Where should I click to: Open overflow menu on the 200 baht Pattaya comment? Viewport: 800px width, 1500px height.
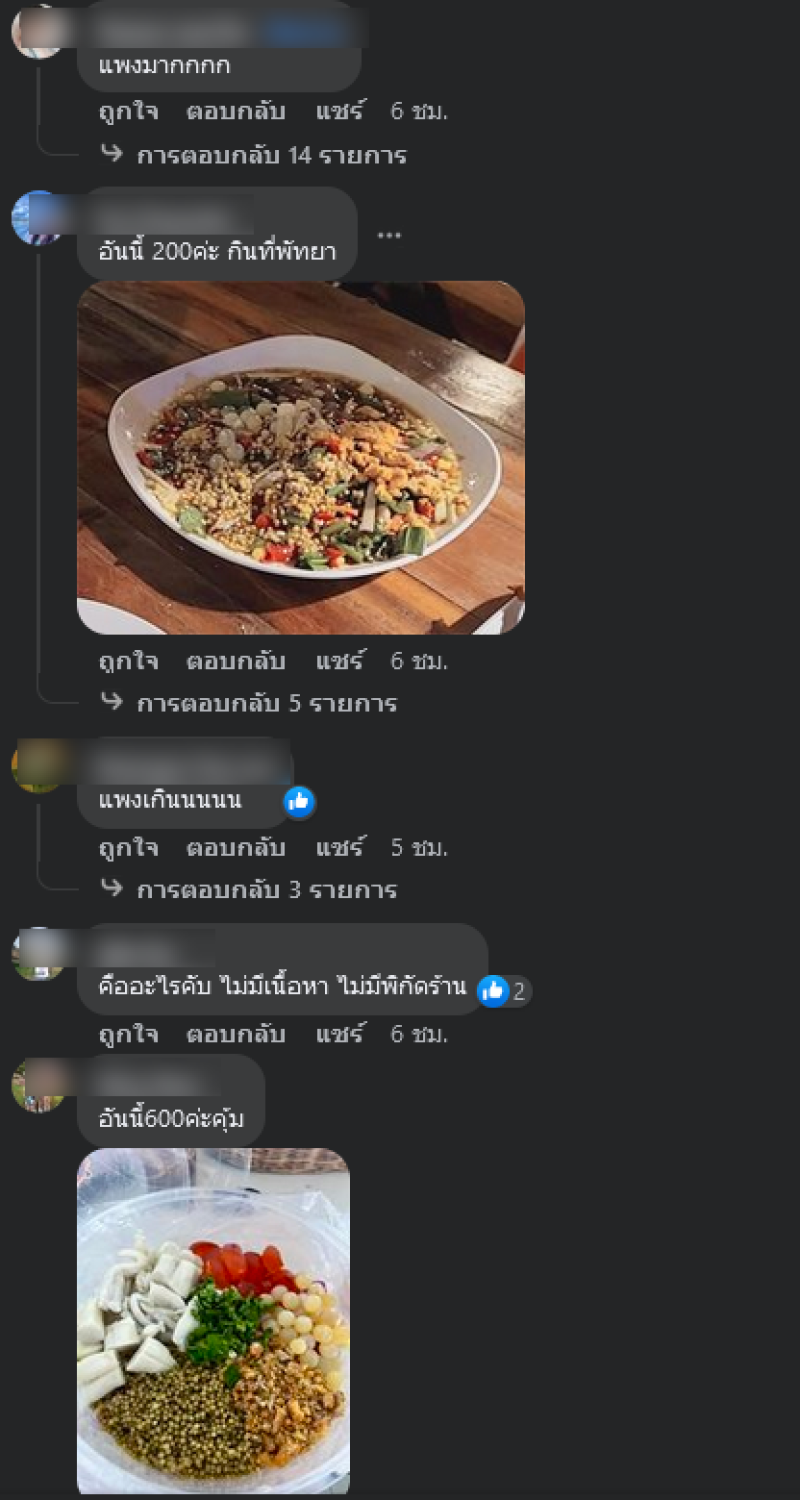pyautogui.click(x=389, y=235)
